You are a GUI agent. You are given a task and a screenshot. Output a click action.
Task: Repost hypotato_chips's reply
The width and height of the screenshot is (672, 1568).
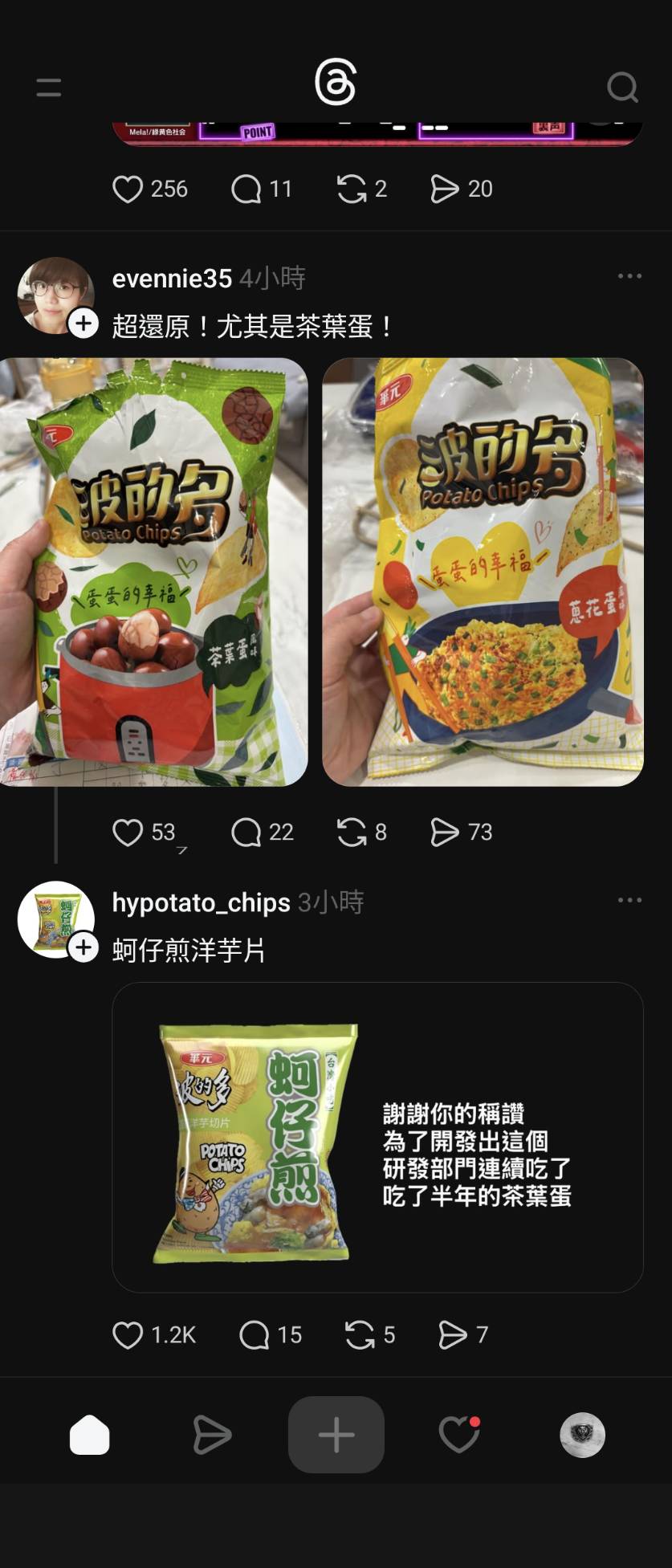(x=360, y=1335)
